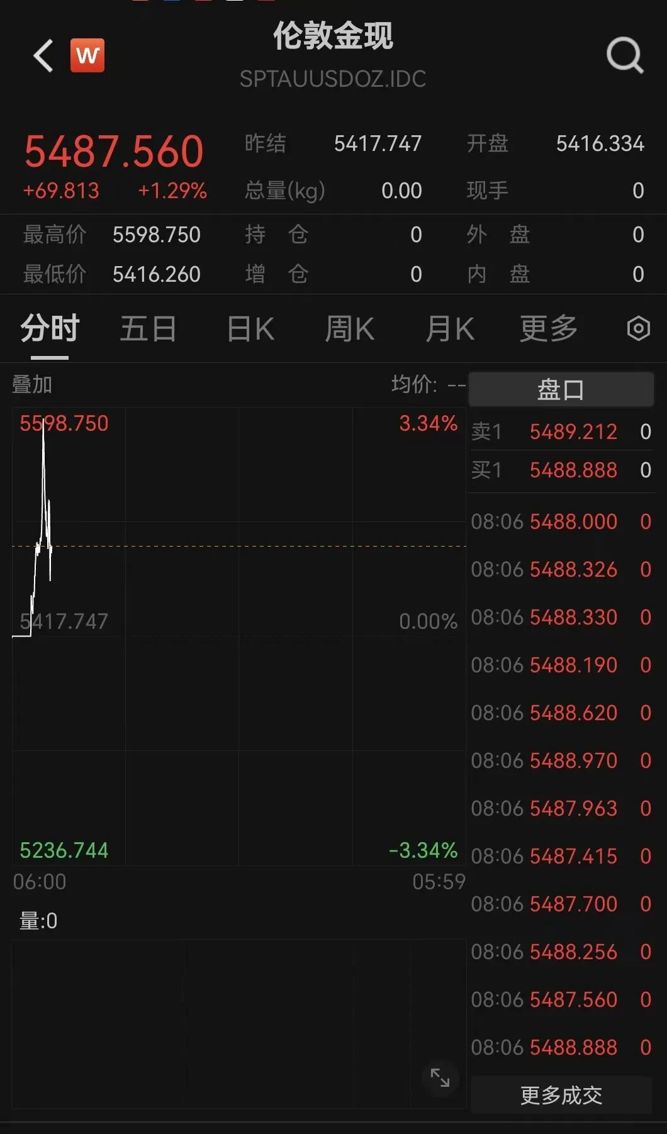Select the 日K chart tab
Image resolution: width=667 pixels, height=1134 pixels.
[250, 328]
